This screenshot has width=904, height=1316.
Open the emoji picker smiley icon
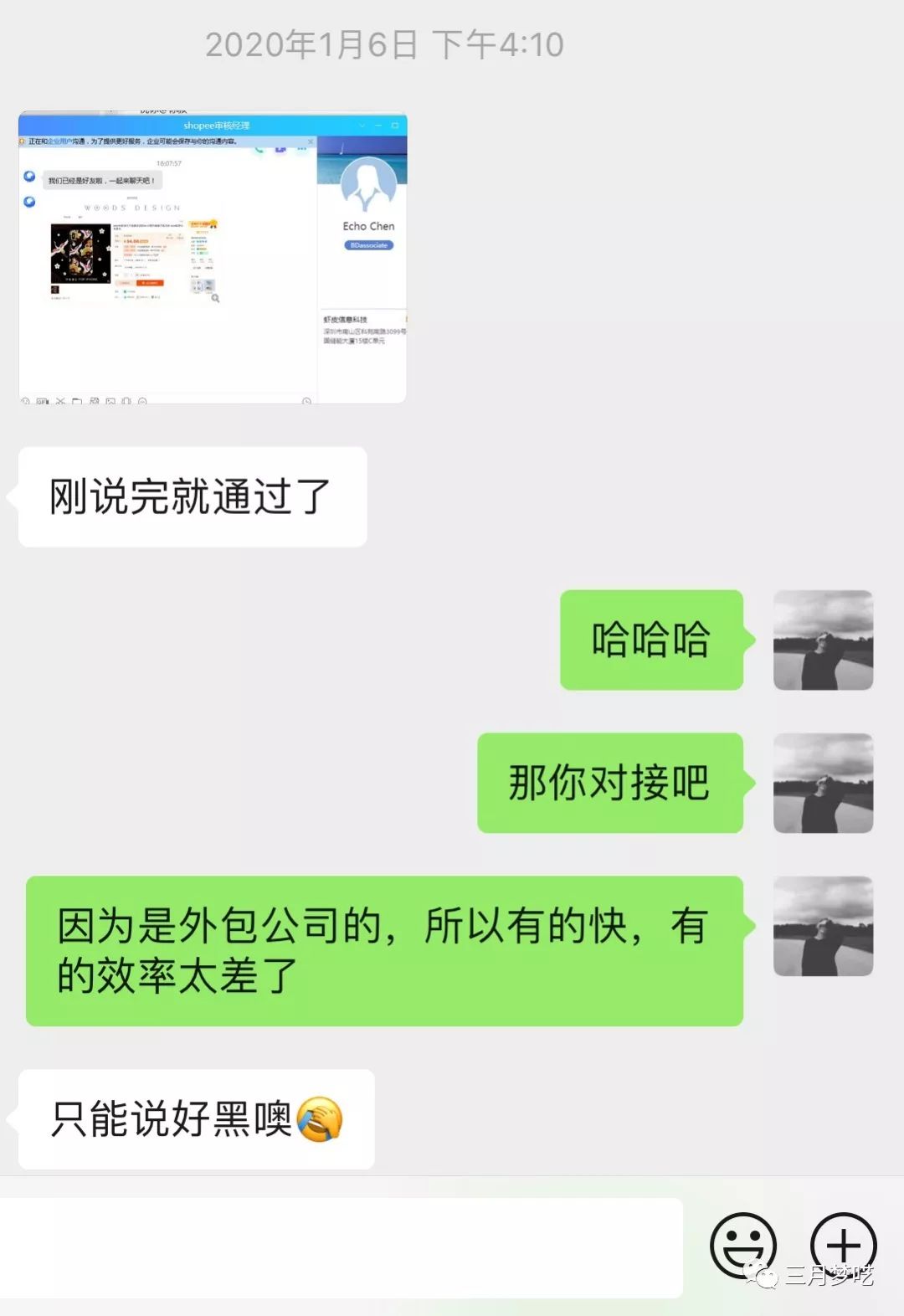[743, 1243]
